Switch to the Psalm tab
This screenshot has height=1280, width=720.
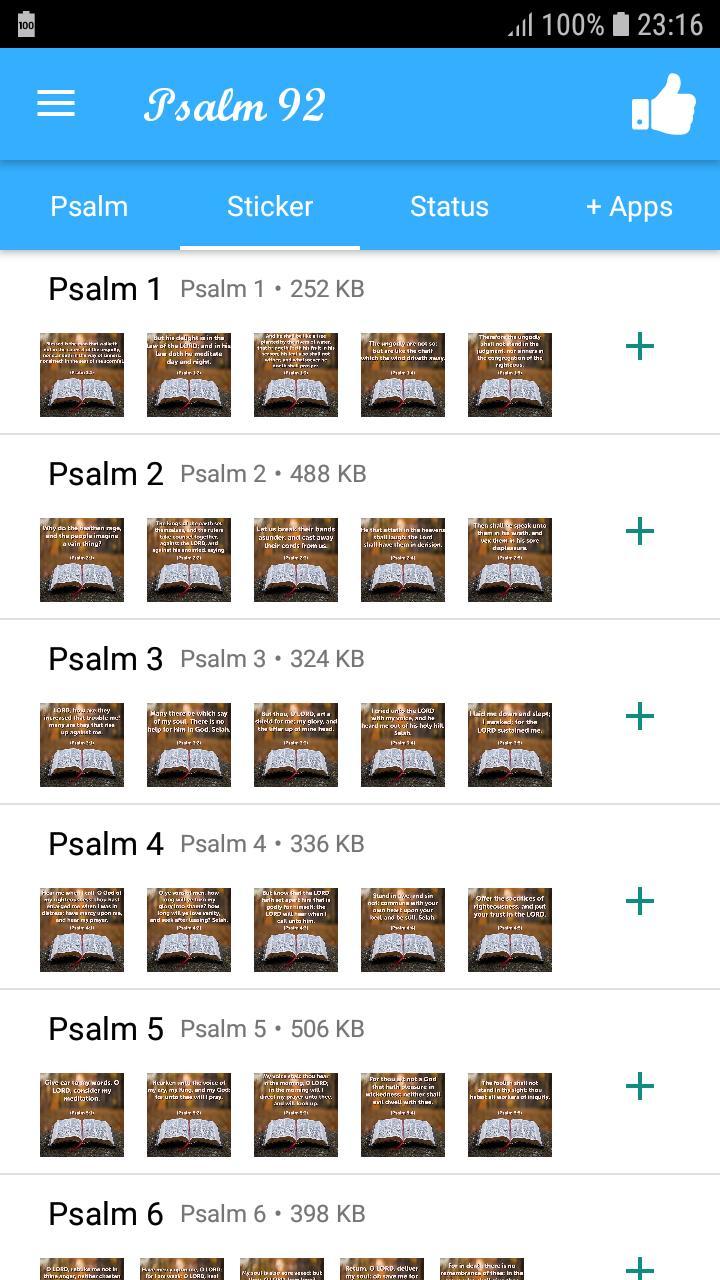[89, 206]
